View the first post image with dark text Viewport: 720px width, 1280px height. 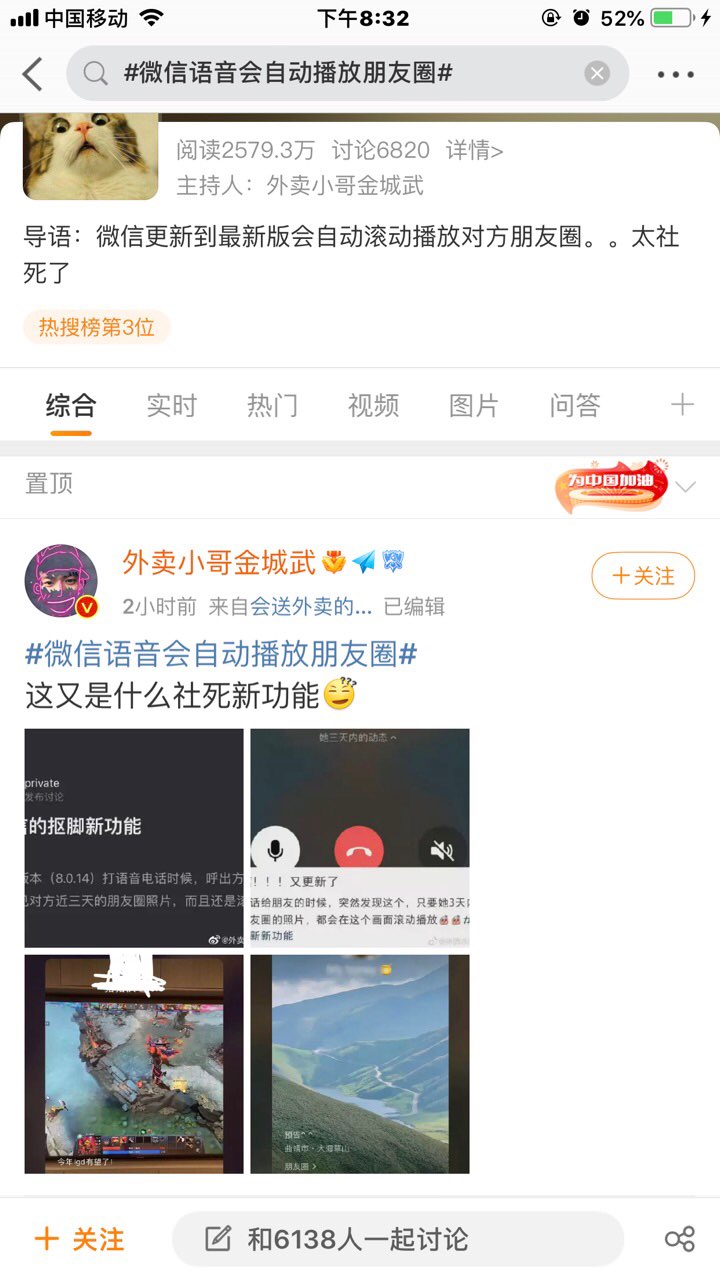click(134, 838)
